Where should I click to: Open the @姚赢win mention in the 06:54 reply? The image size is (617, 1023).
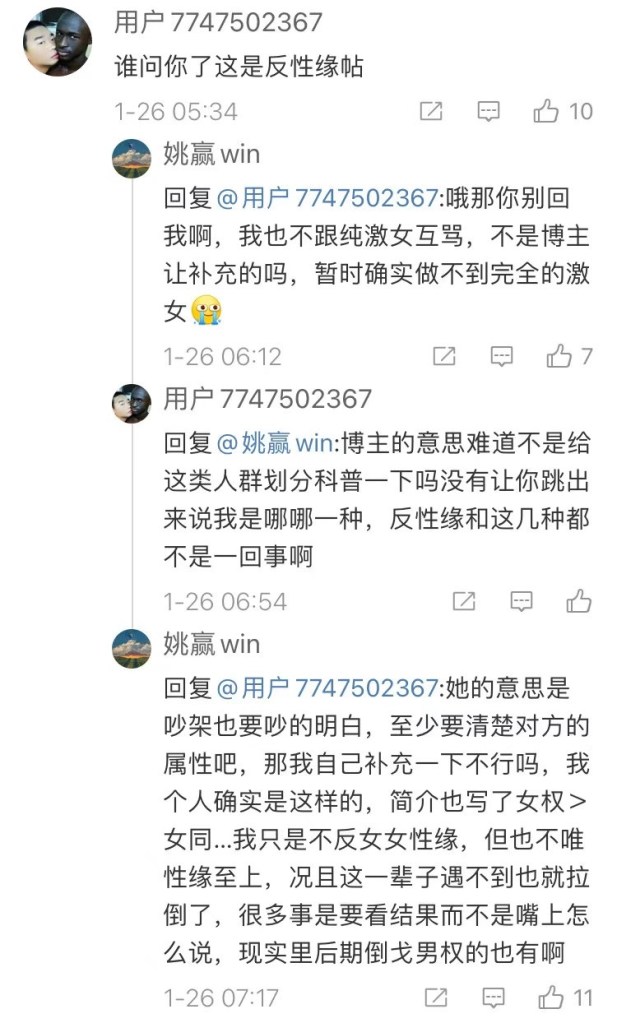pos(277,442)
